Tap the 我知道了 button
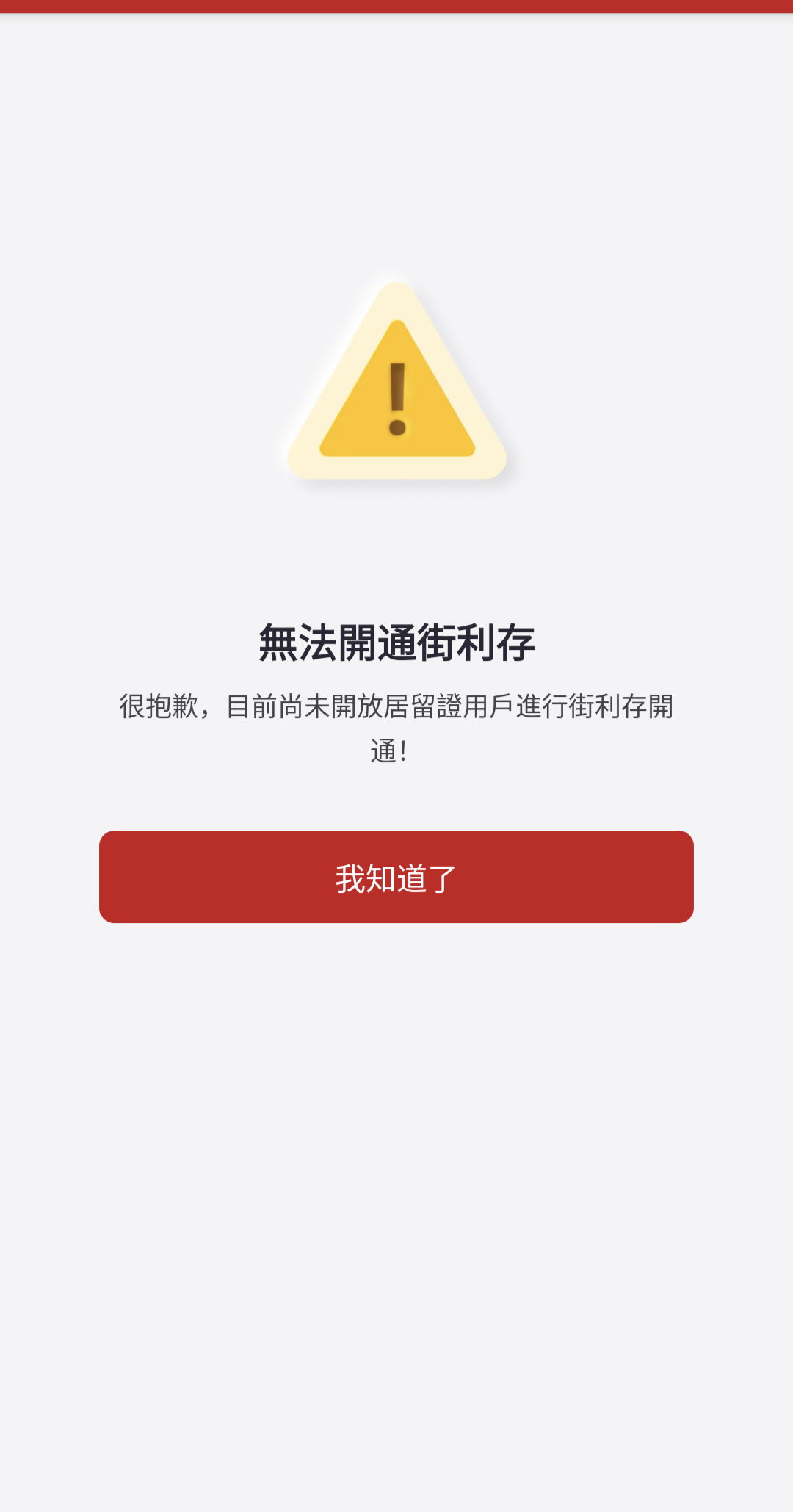The image size is (793, 1512). [x=396, y=877]
